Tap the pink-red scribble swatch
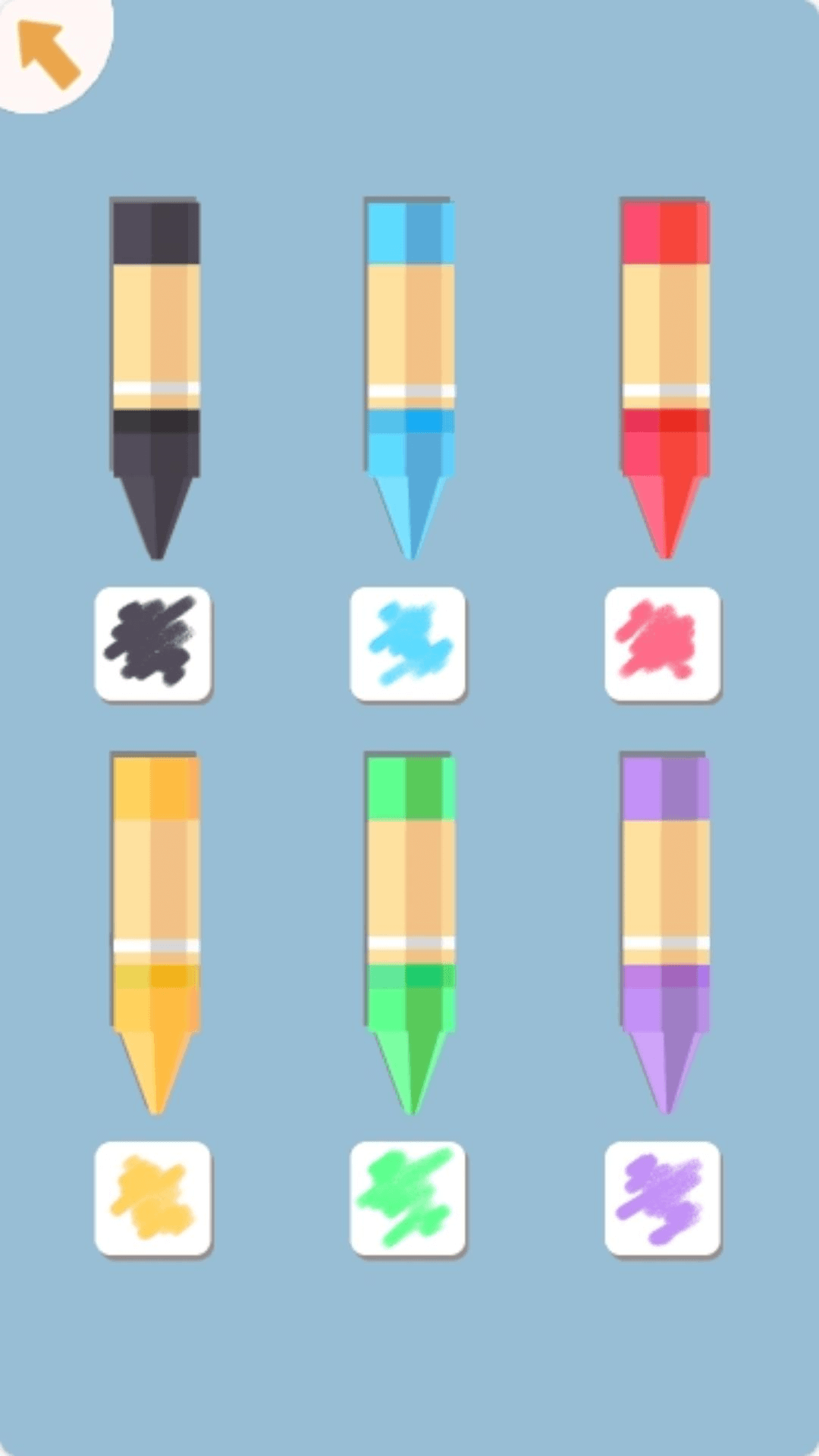This screenshot has width=819, height=1456. 663,644
